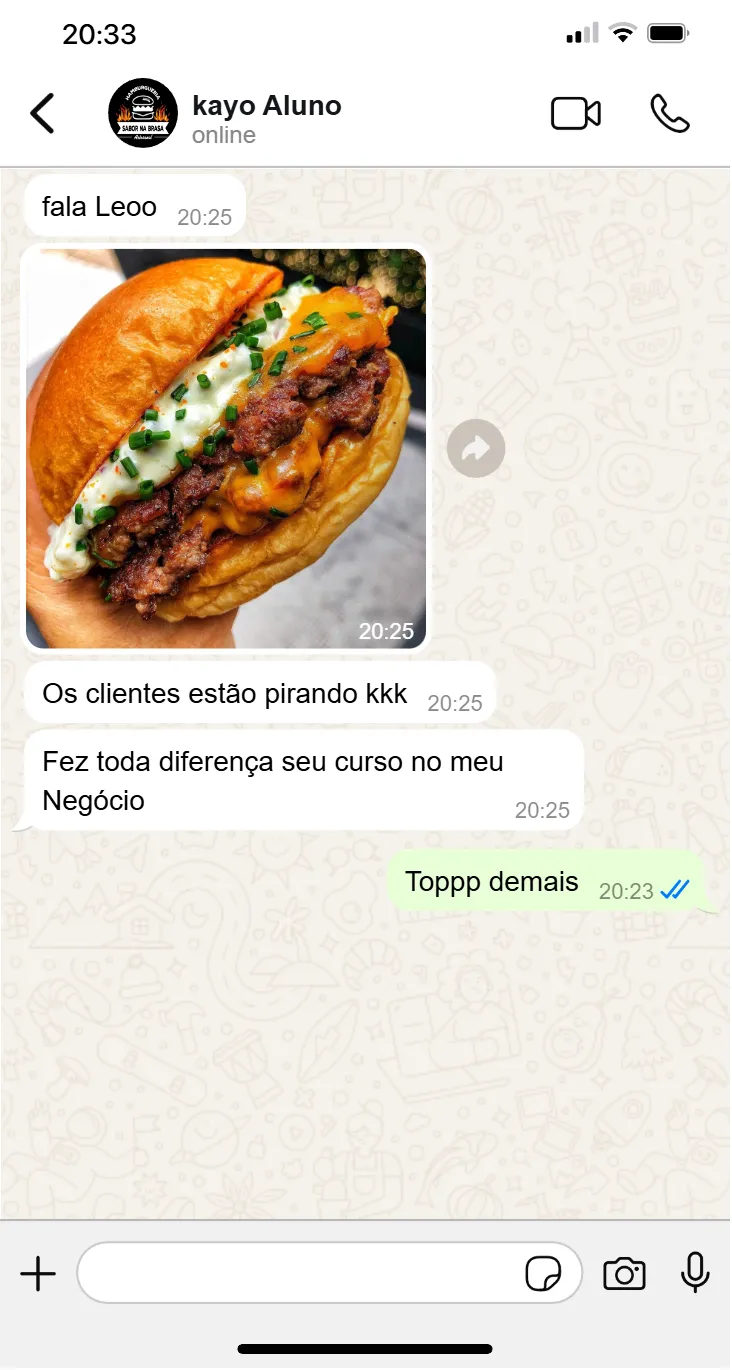Screen dimensions: 732x1370
Task: Forward the burger photo
Action: coord(476,449)
